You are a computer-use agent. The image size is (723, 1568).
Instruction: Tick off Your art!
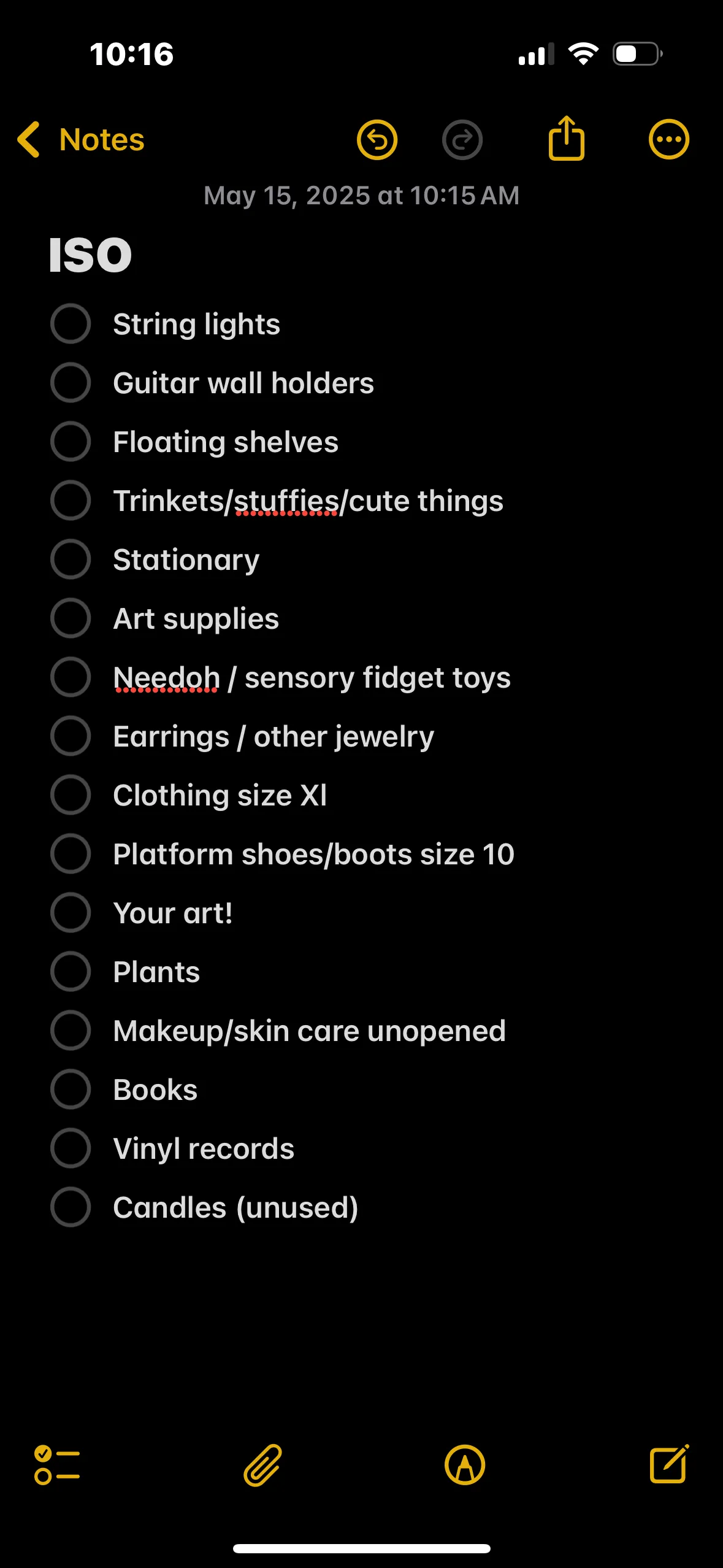(71, 913)
